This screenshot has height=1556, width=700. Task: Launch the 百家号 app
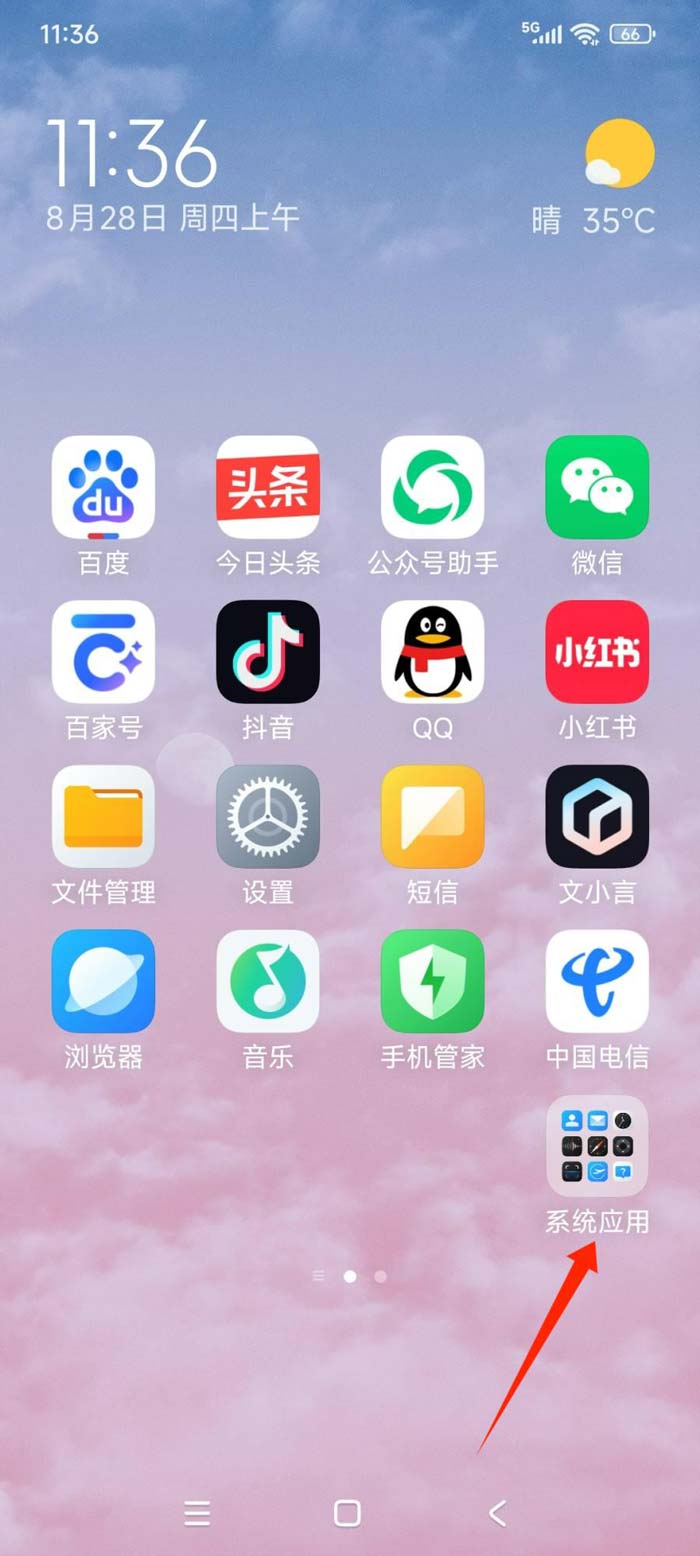tap(103, 652)
